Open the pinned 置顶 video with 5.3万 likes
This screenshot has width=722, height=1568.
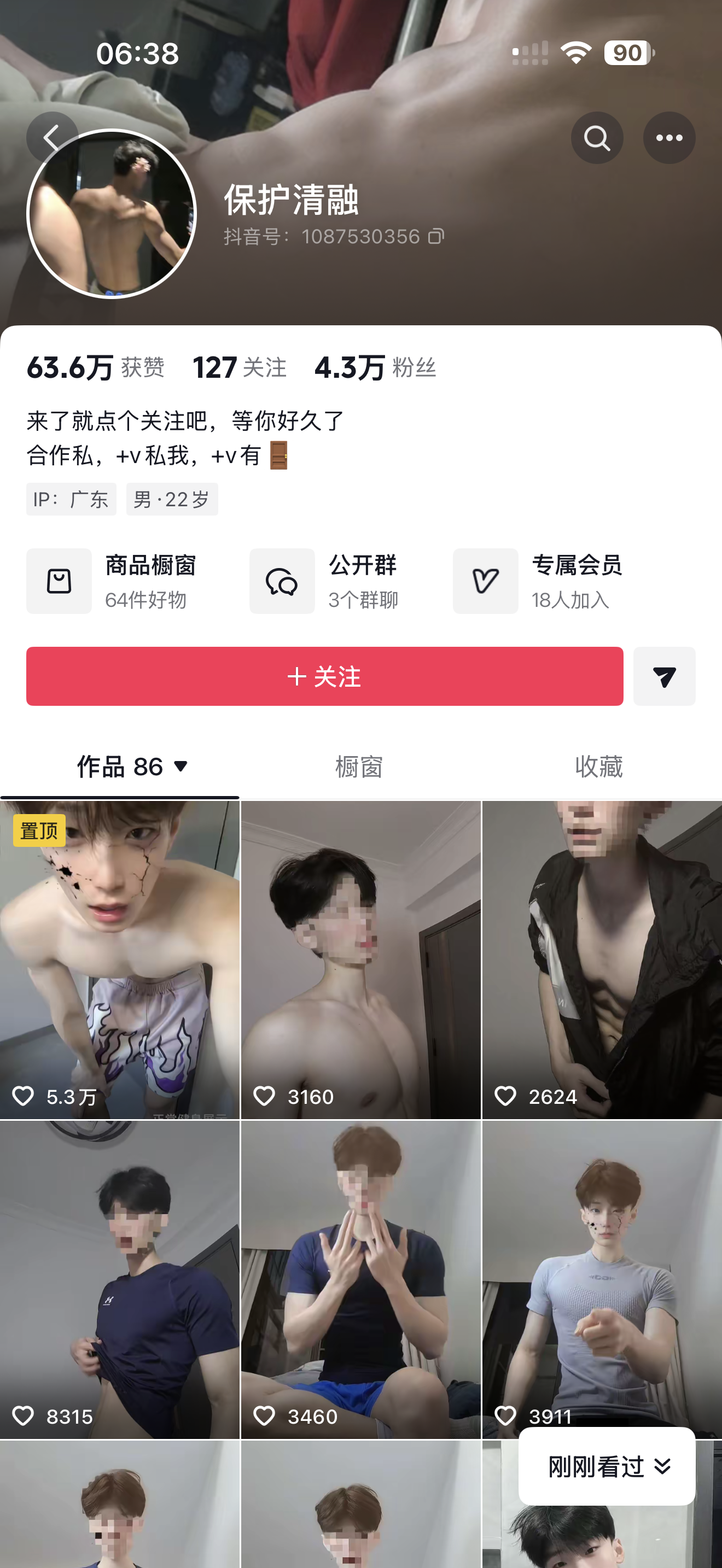click(119, 960)
